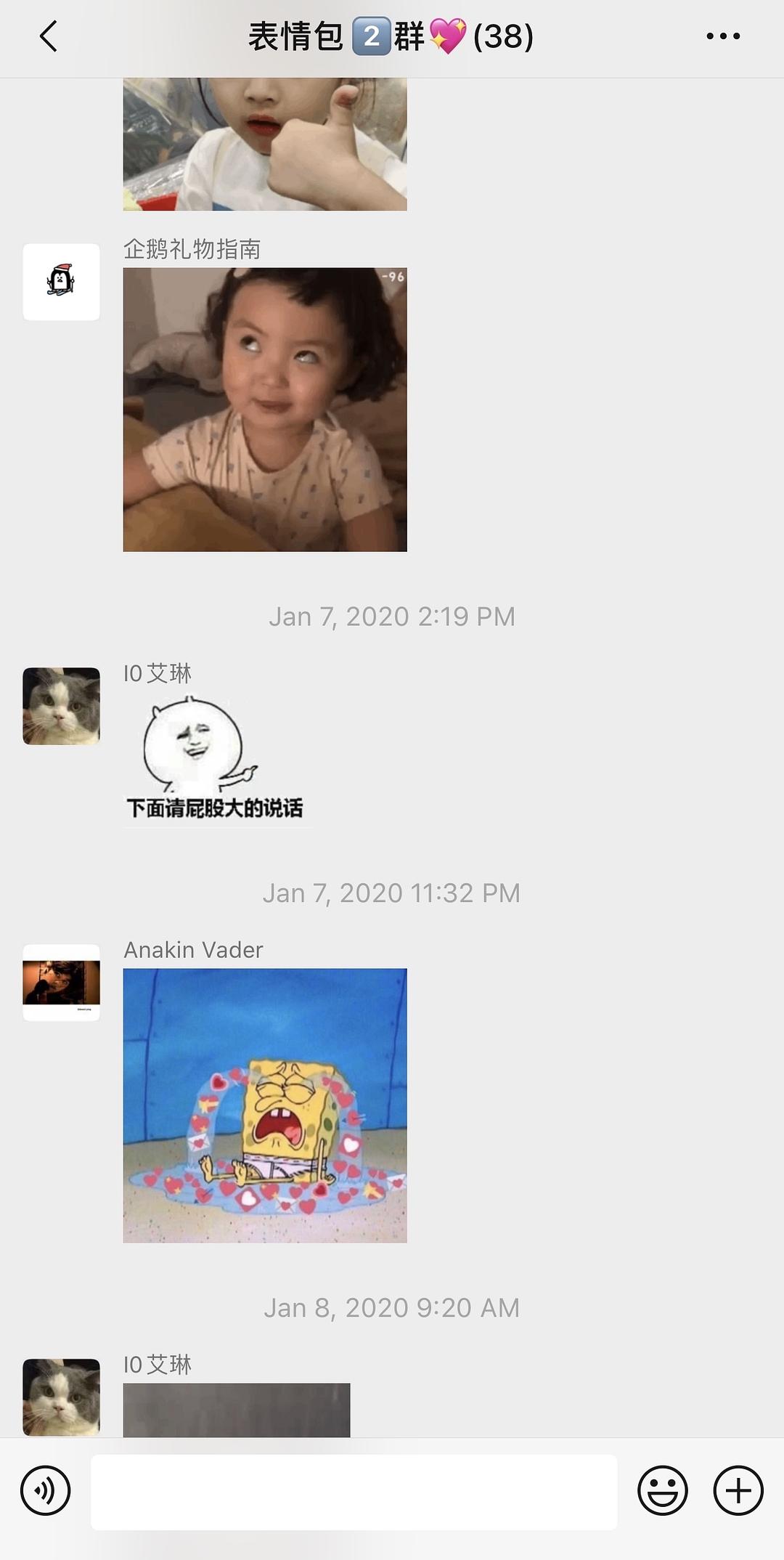Go back using the top-left arrow
Viewport: 784px width, 1560px height.
[x=48, y=36]
